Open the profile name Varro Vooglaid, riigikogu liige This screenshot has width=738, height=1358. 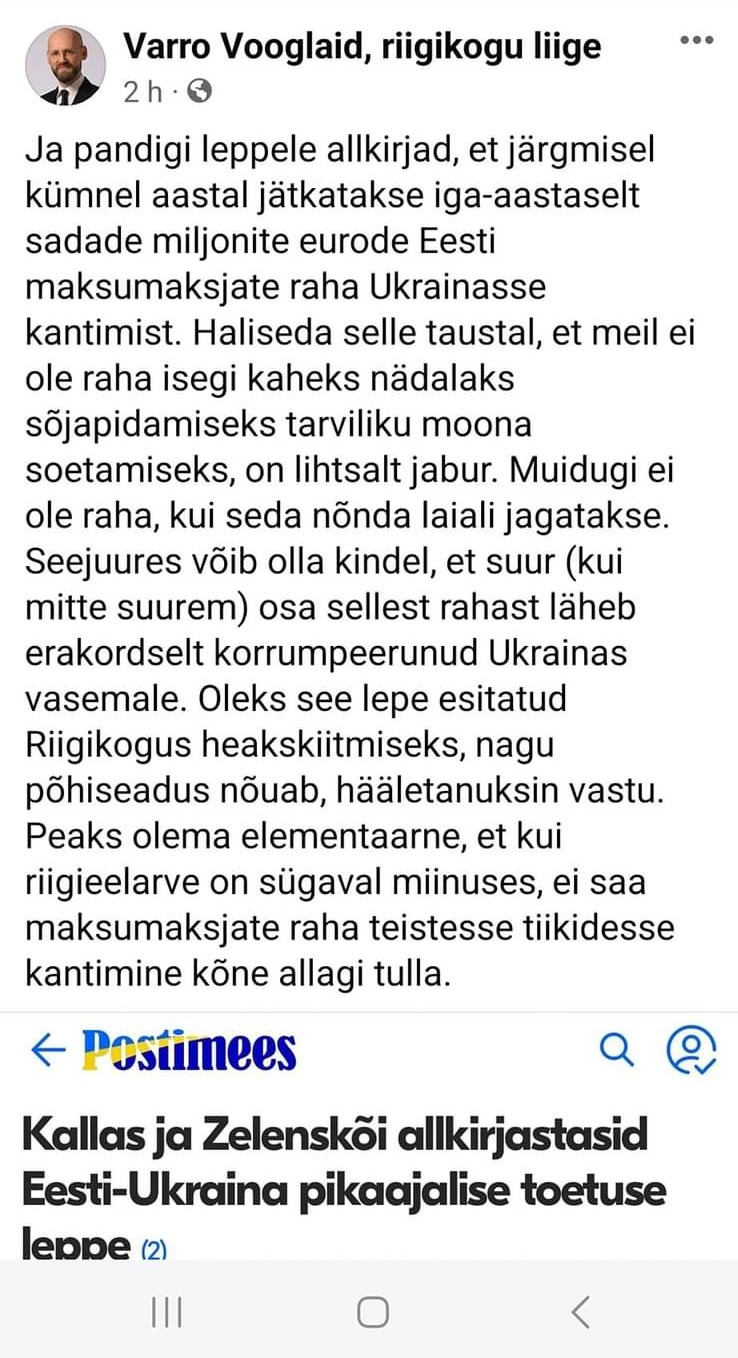(362, 46)
